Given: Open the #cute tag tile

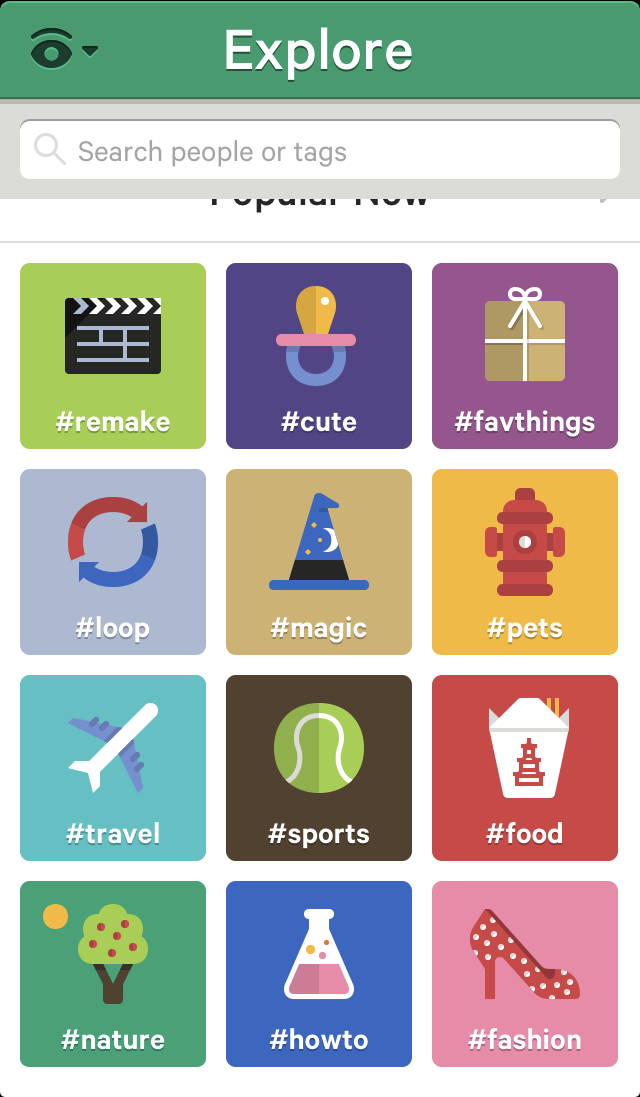Looking at the screenshot, I should (x=319, y=356).
